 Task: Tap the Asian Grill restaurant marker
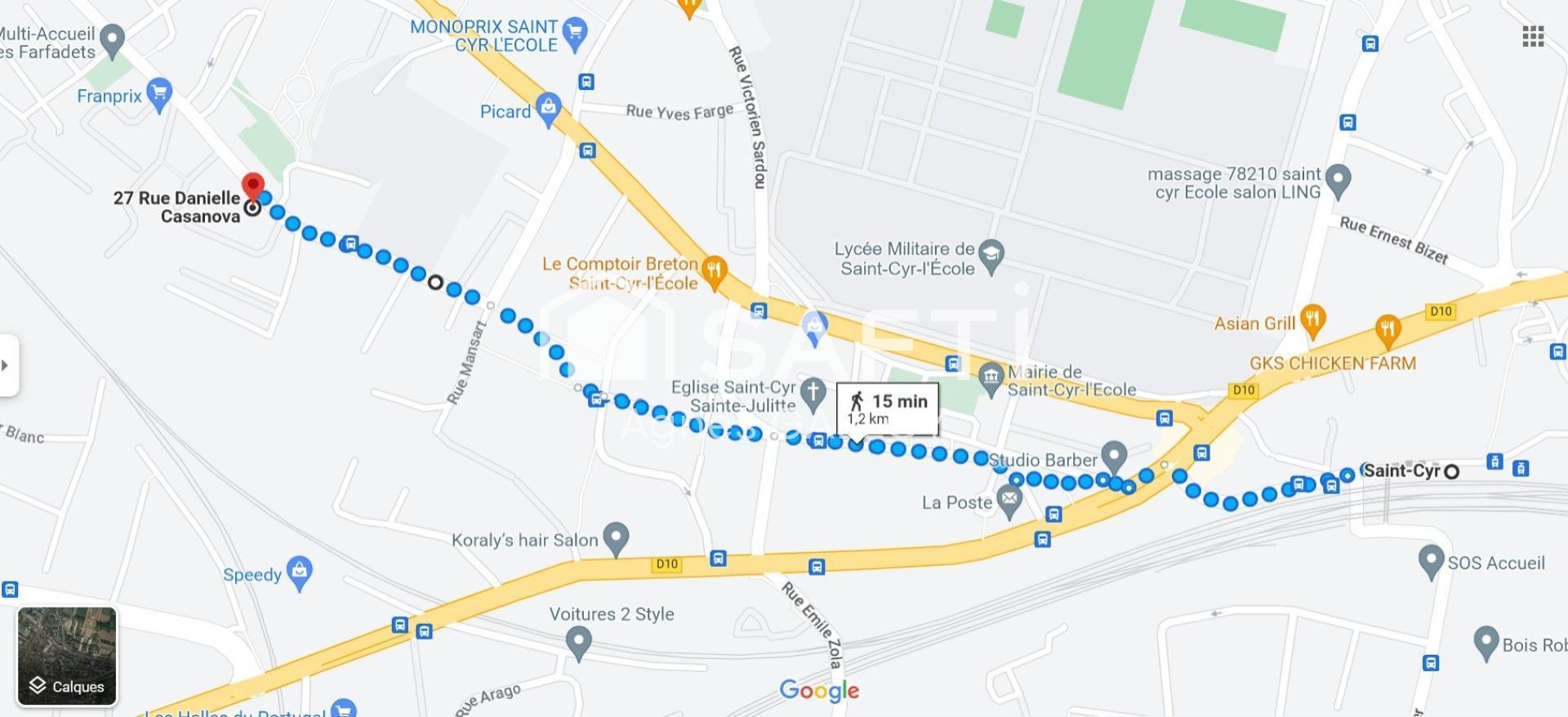(x=1312, y=320)
